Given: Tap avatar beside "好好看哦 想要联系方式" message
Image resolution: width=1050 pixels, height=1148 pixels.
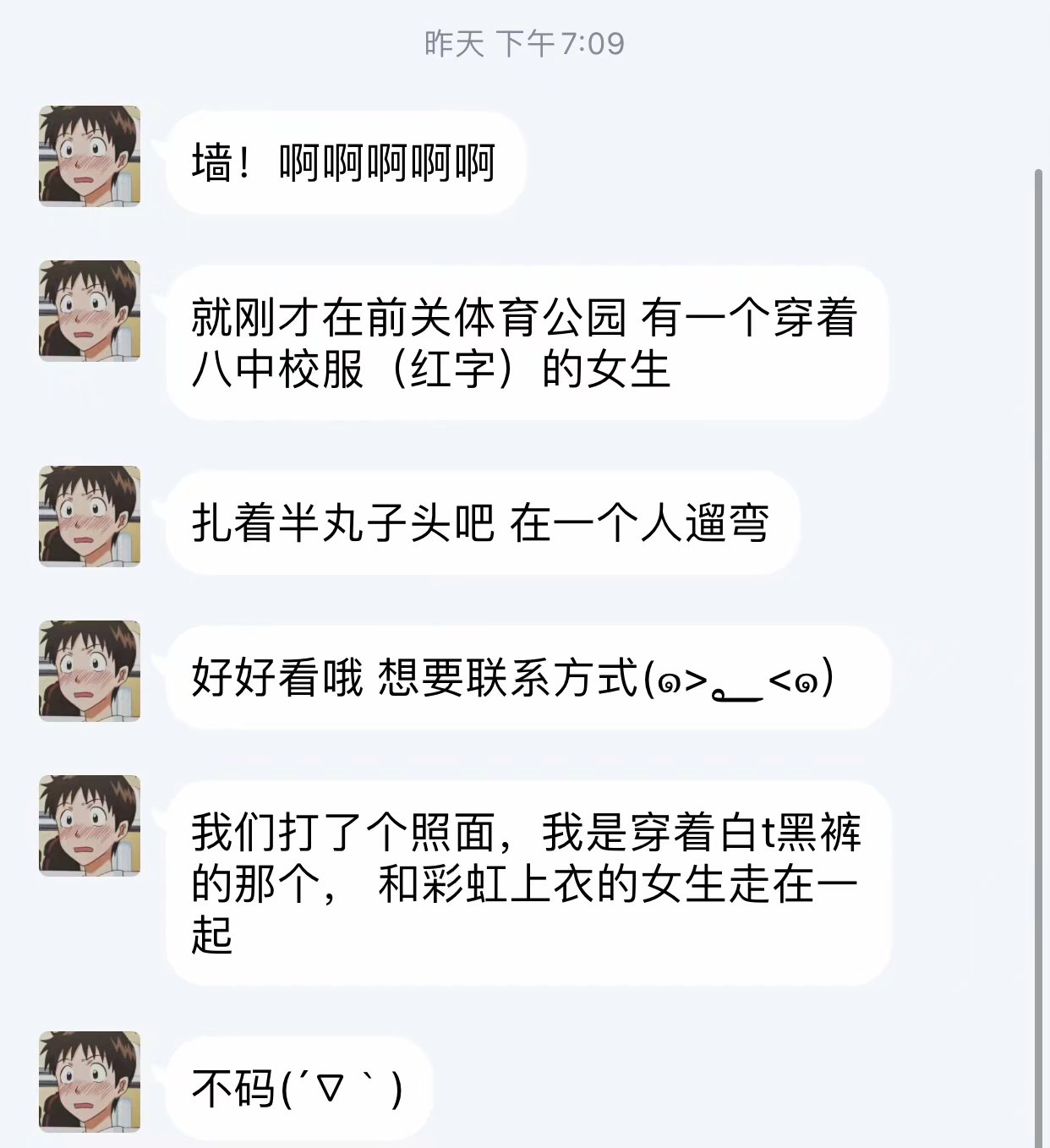Looking at the screenshot, I should [x=90, y=671].
